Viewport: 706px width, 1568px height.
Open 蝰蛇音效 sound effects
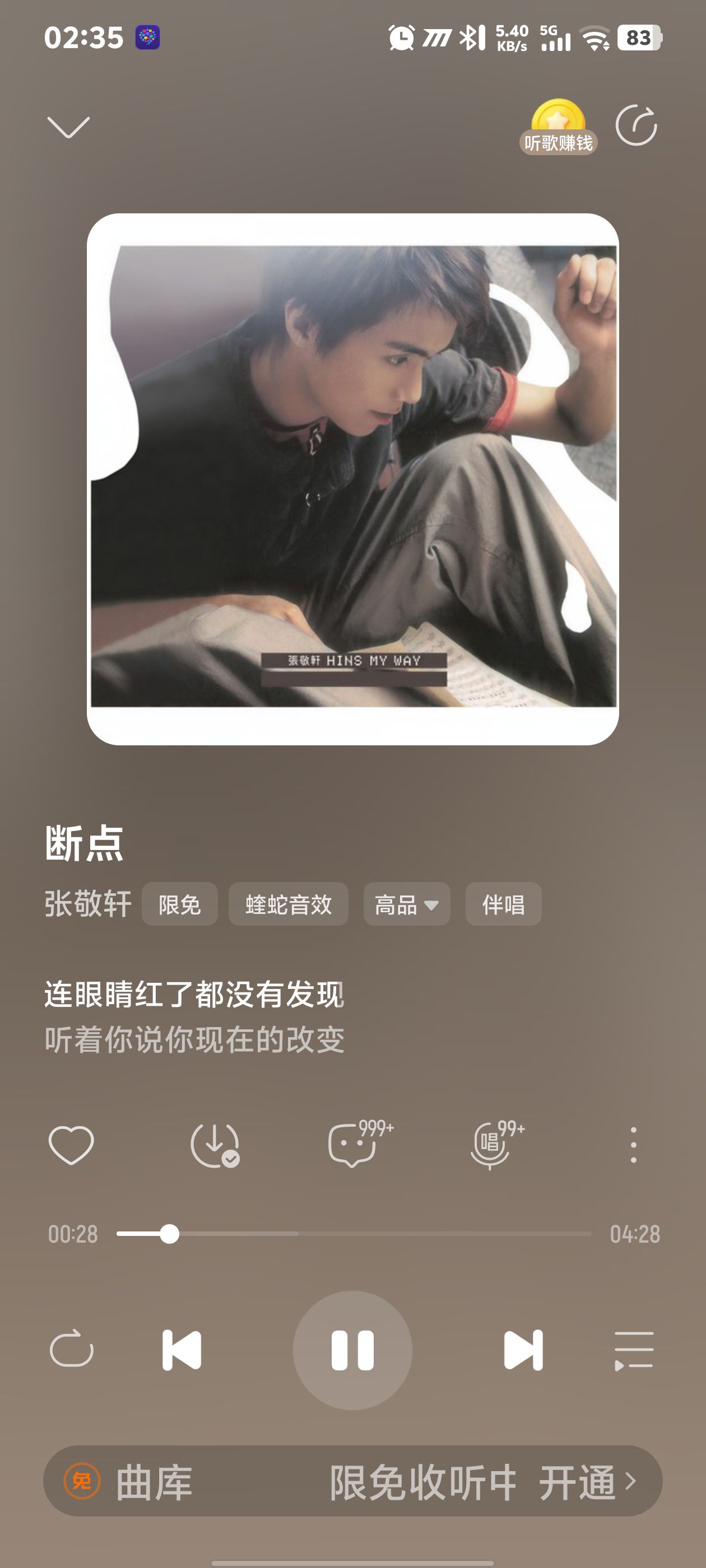coord(288,904)
